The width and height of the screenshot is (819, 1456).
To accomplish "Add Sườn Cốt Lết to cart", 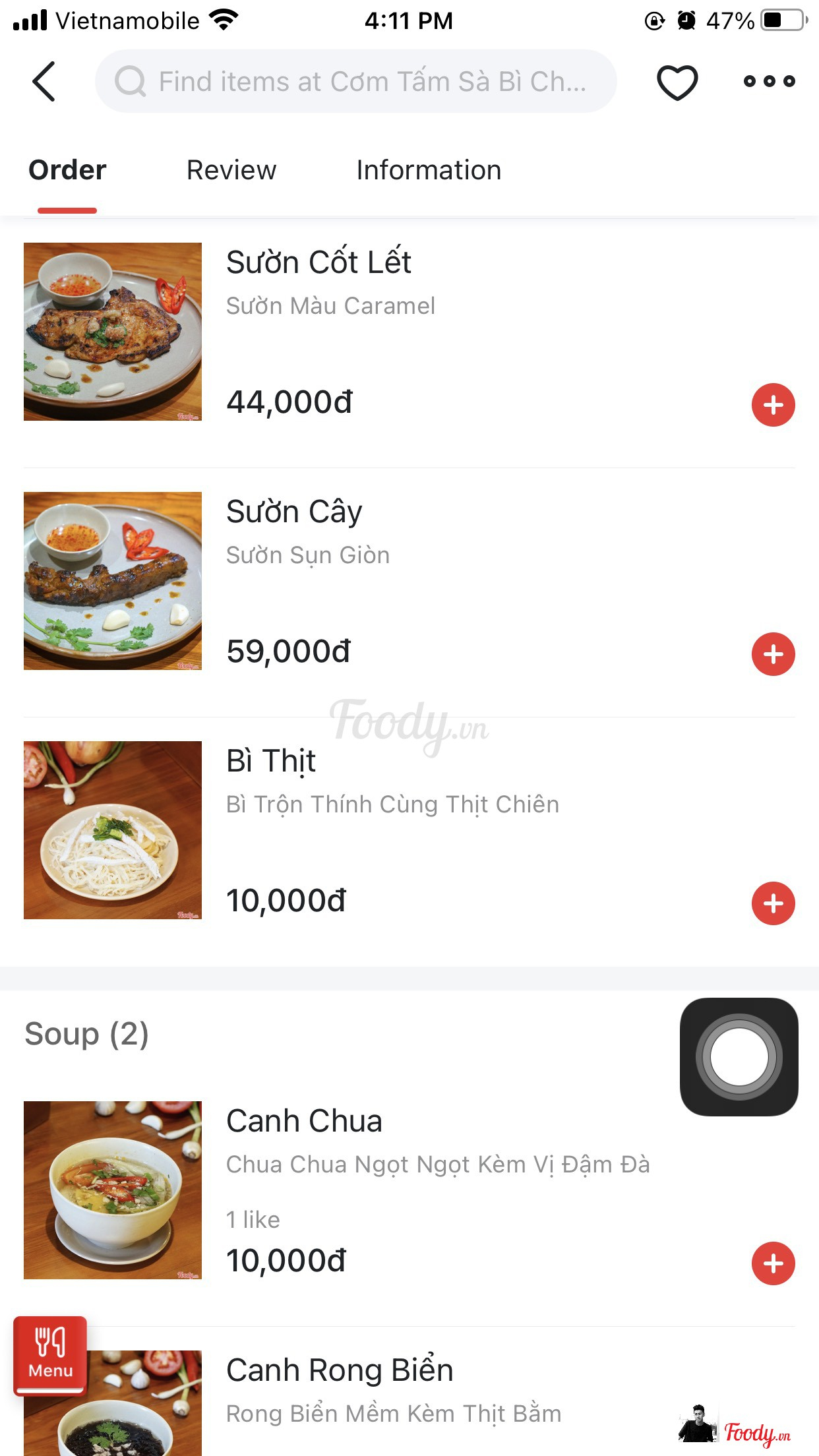I will coord(773,405).
